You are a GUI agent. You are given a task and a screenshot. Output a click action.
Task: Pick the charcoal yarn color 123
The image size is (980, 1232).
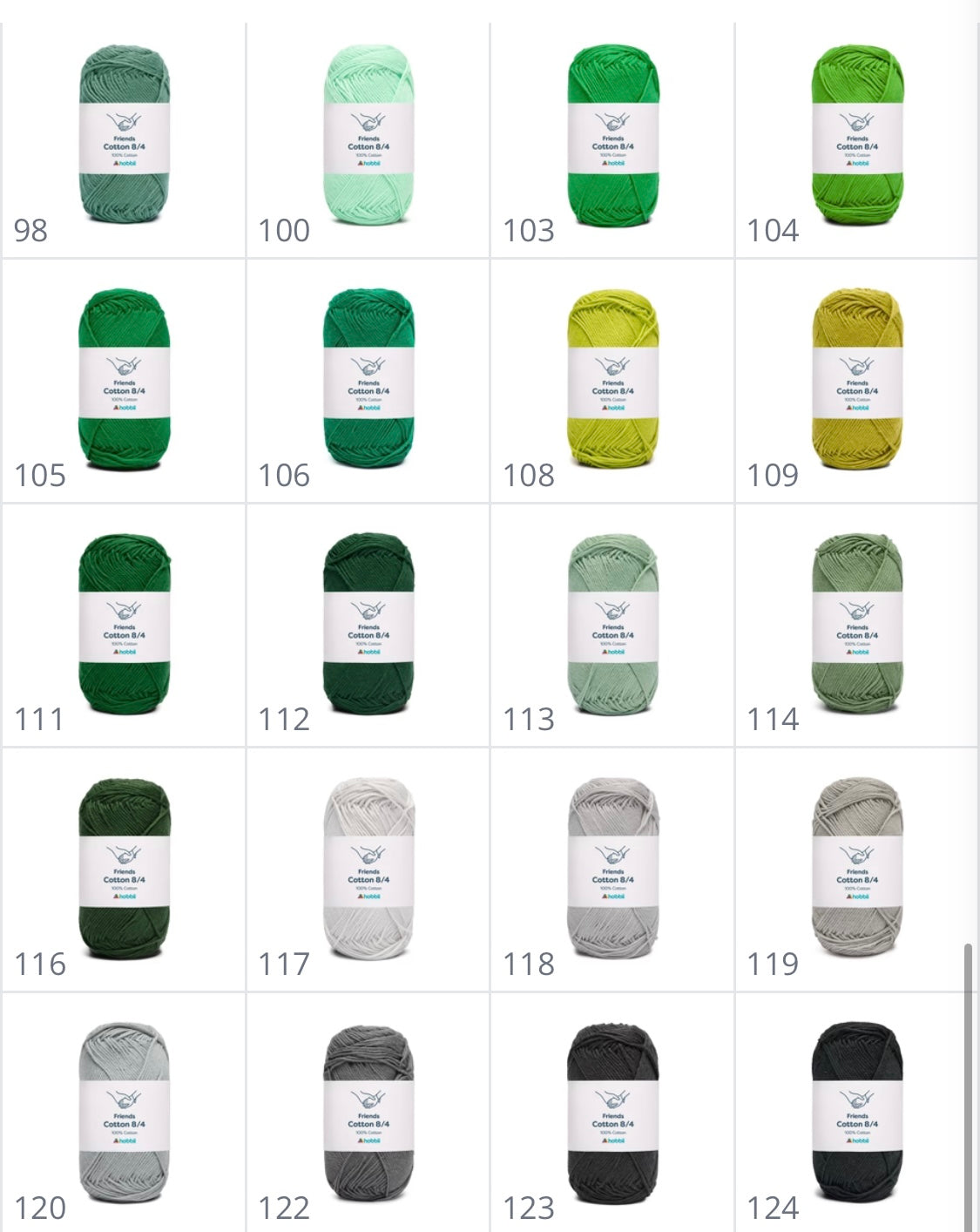[x=613, y=1113]
